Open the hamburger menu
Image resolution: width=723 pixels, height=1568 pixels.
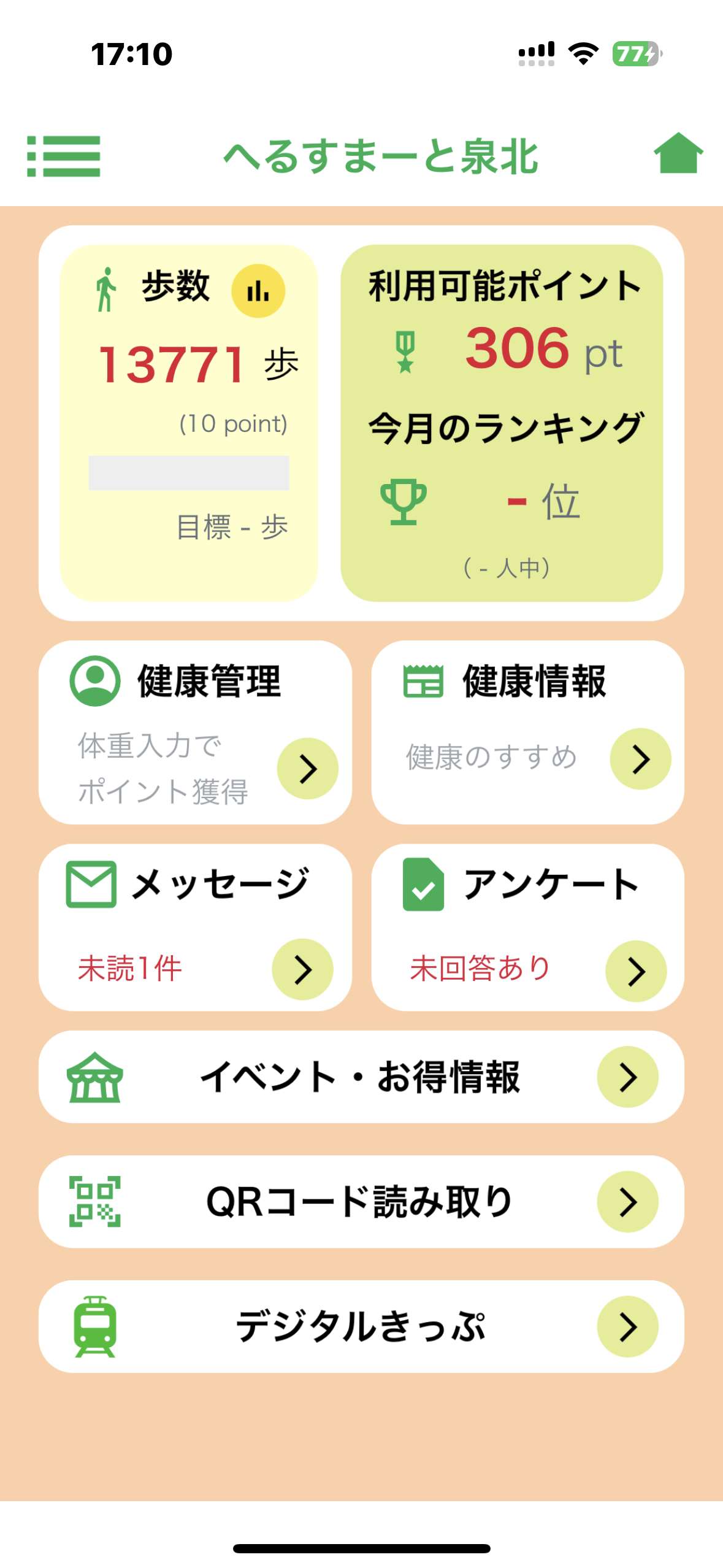pyautogui.click(x=63, y=156)
